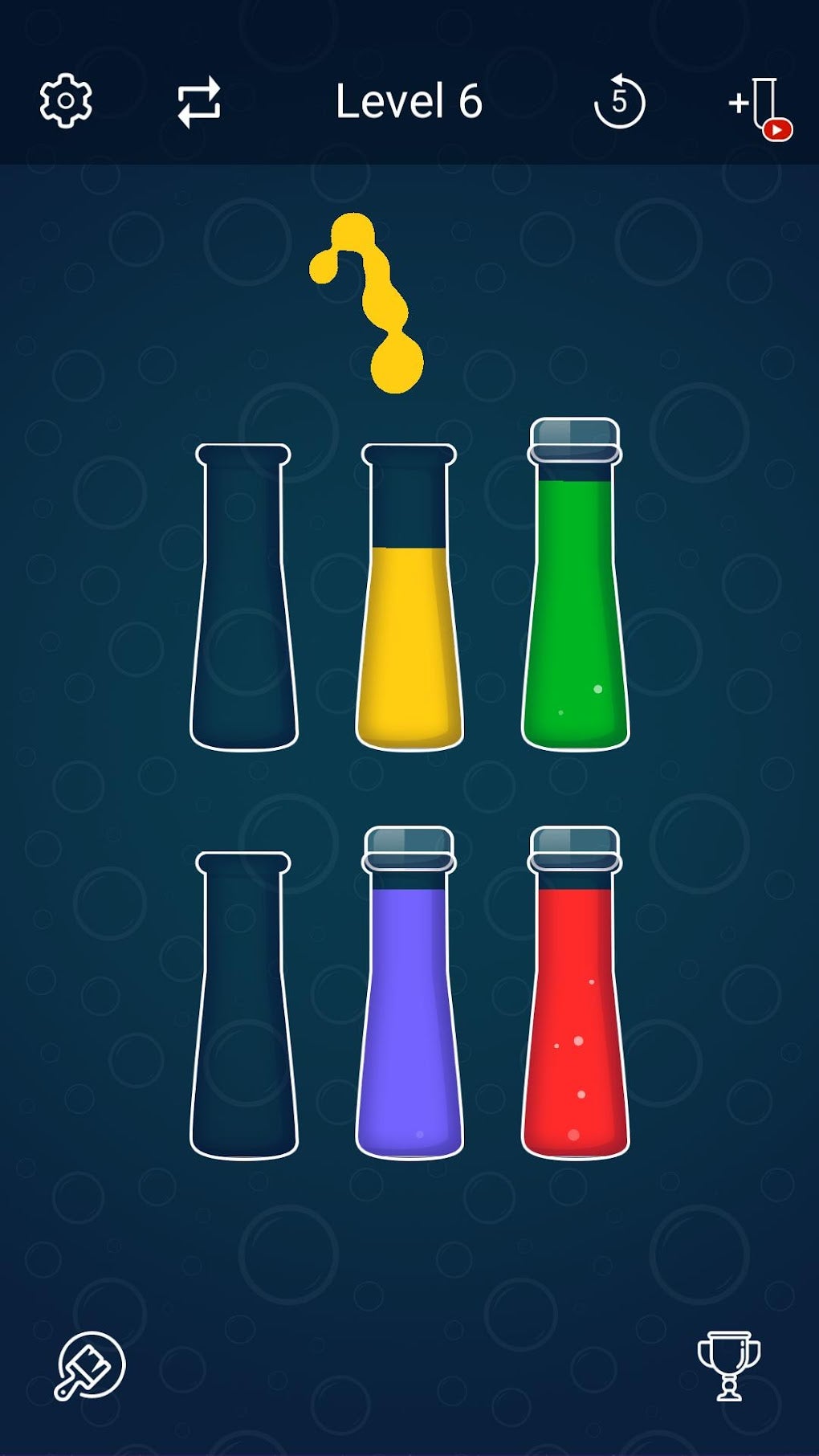Tap the empty bottle in the top row

coord(243,597)
